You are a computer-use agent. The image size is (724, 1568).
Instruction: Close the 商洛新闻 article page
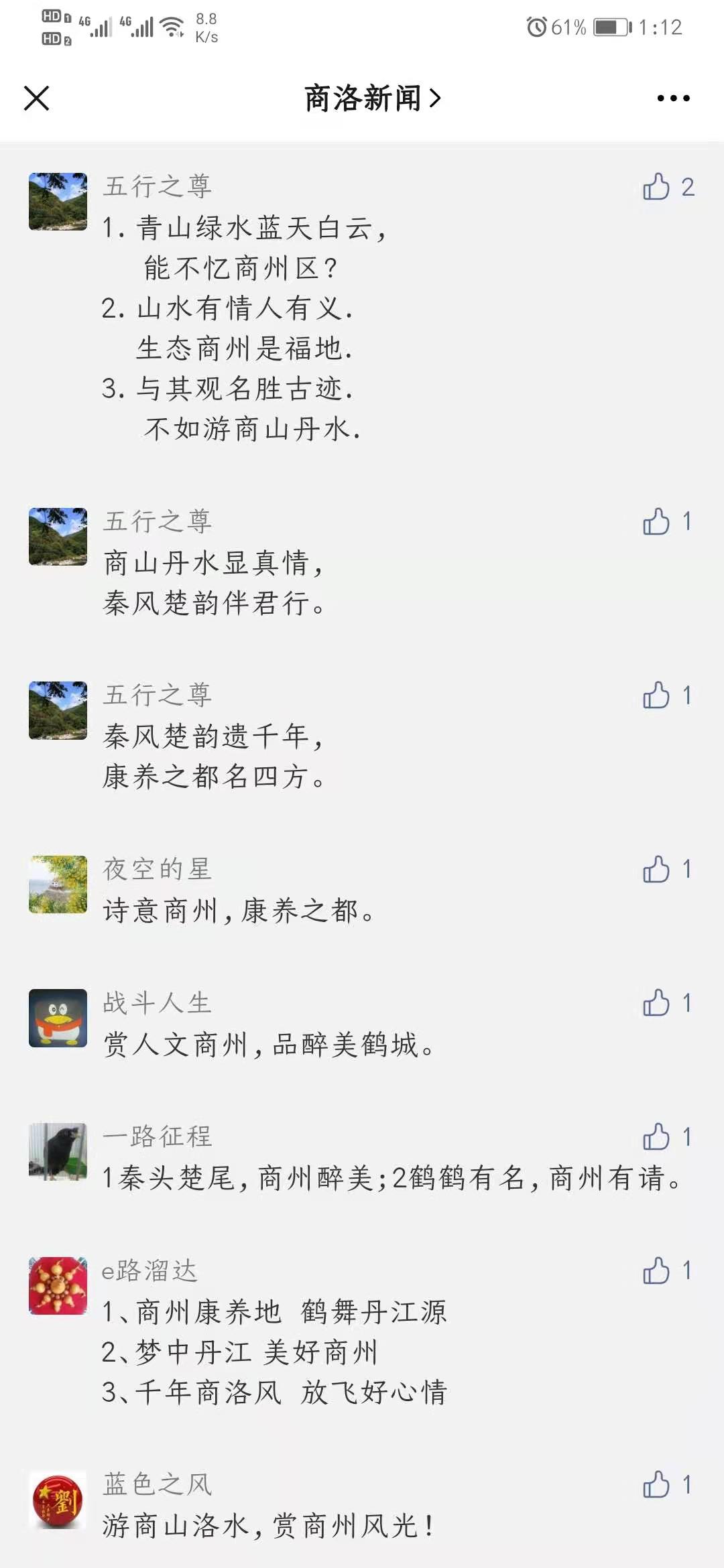[37, 99]
